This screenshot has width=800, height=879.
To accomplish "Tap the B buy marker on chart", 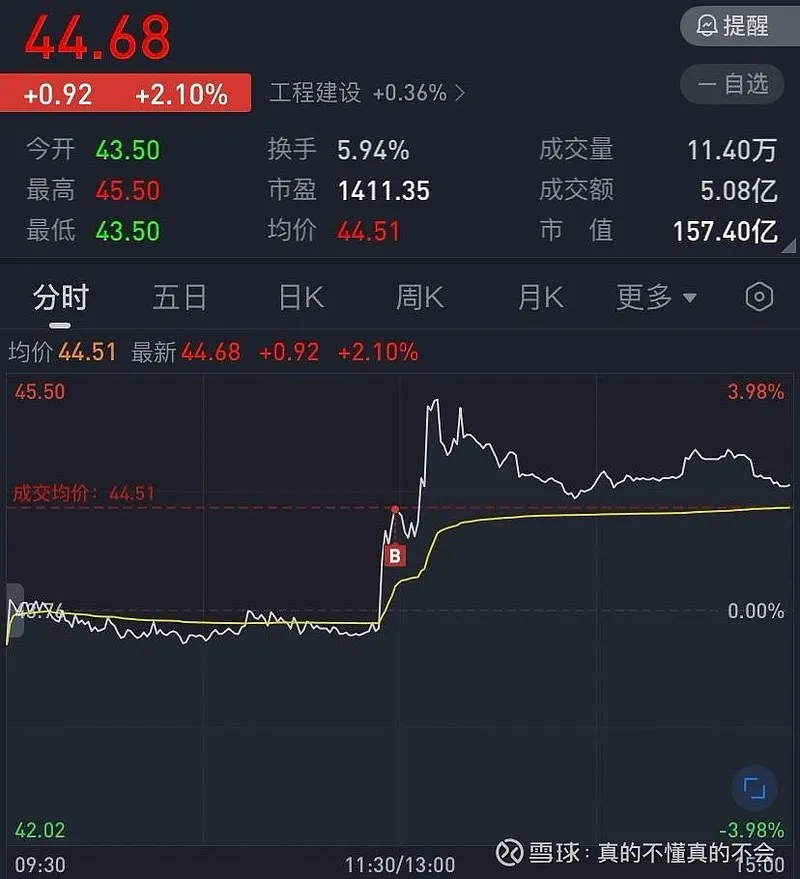I will pos(395,556).
